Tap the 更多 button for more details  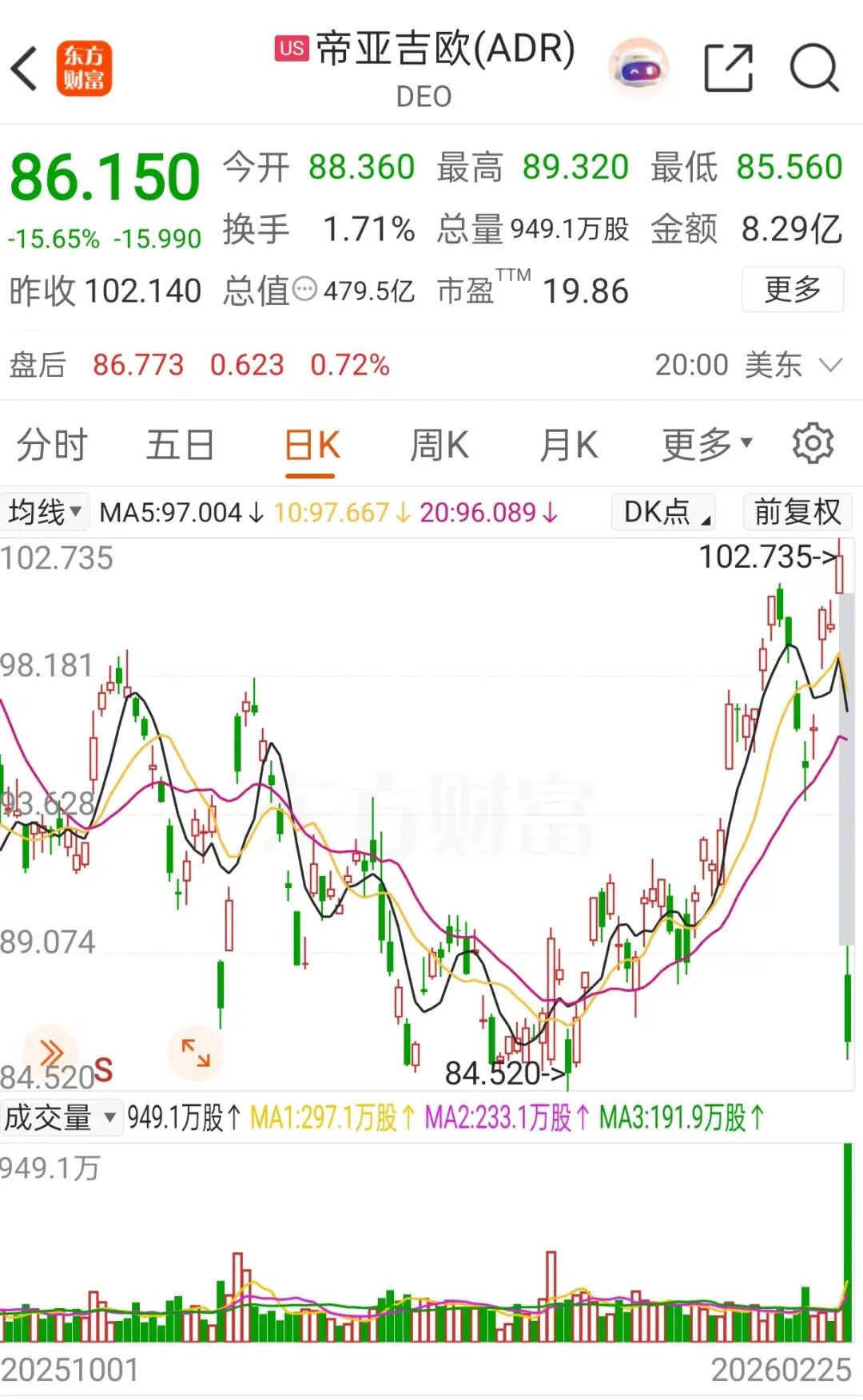(792, 291)
